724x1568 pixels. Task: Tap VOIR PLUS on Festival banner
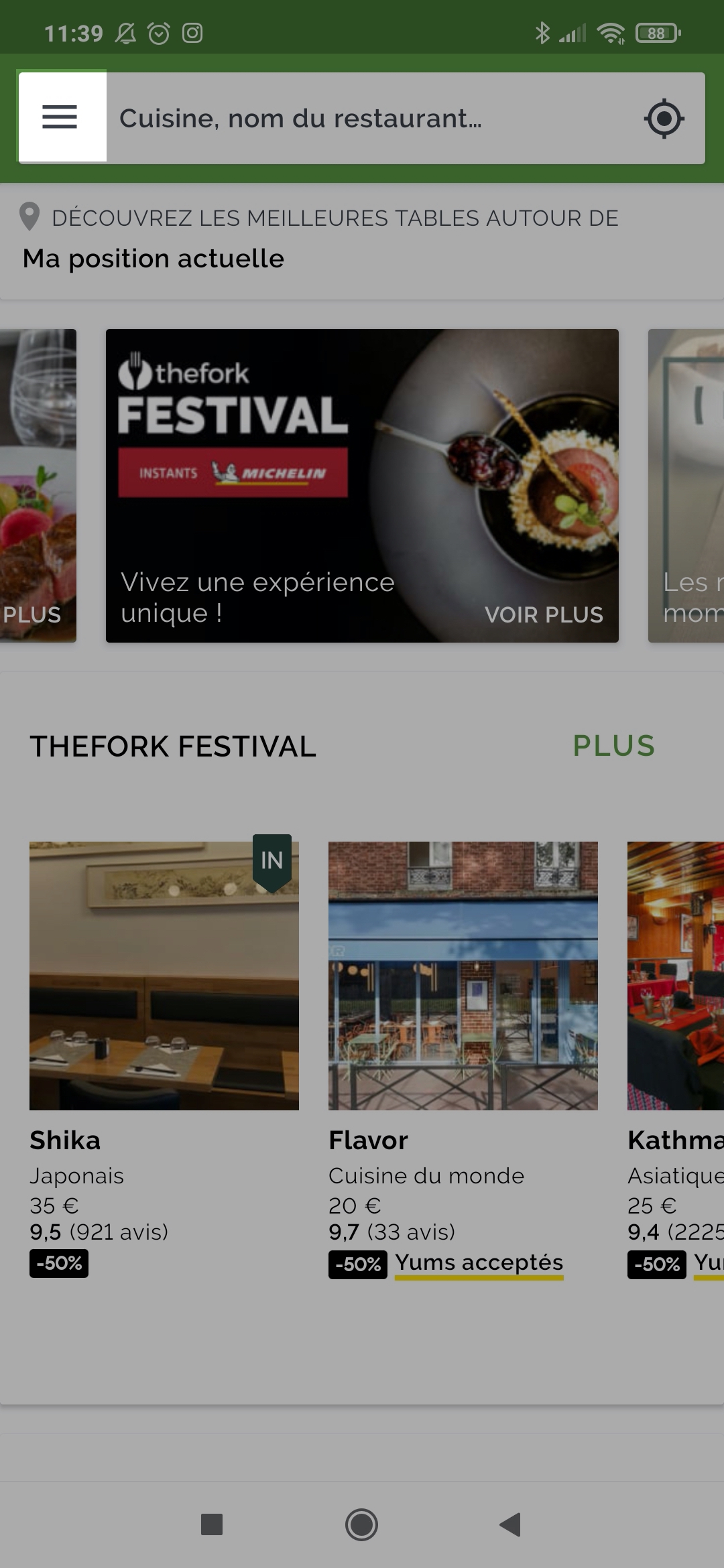point(544,614)
